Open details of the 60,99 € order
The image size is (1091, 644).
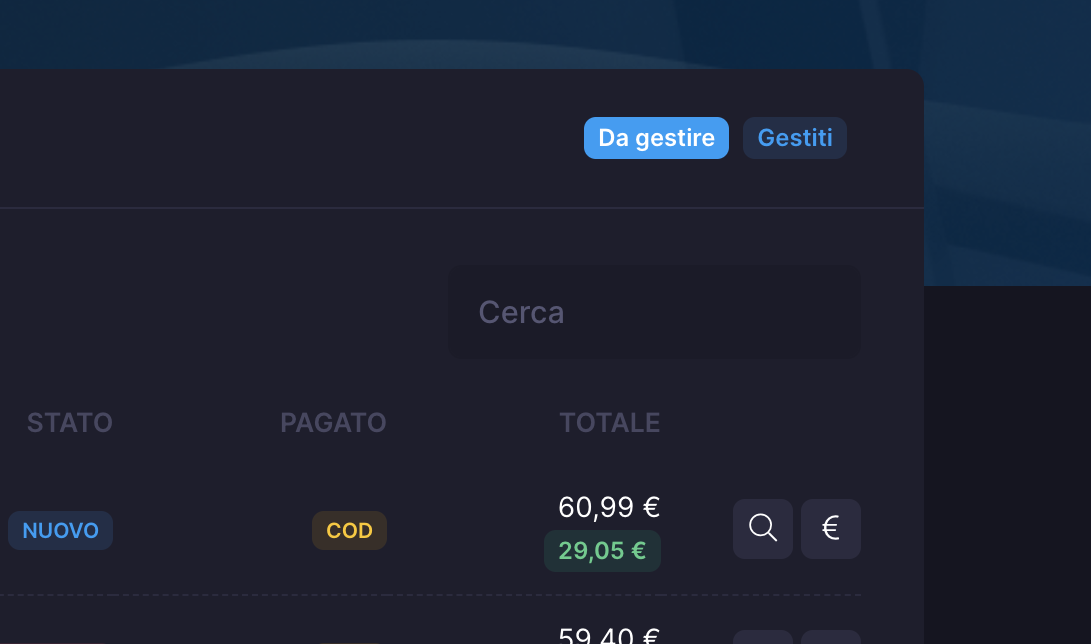tap(762, 528)
